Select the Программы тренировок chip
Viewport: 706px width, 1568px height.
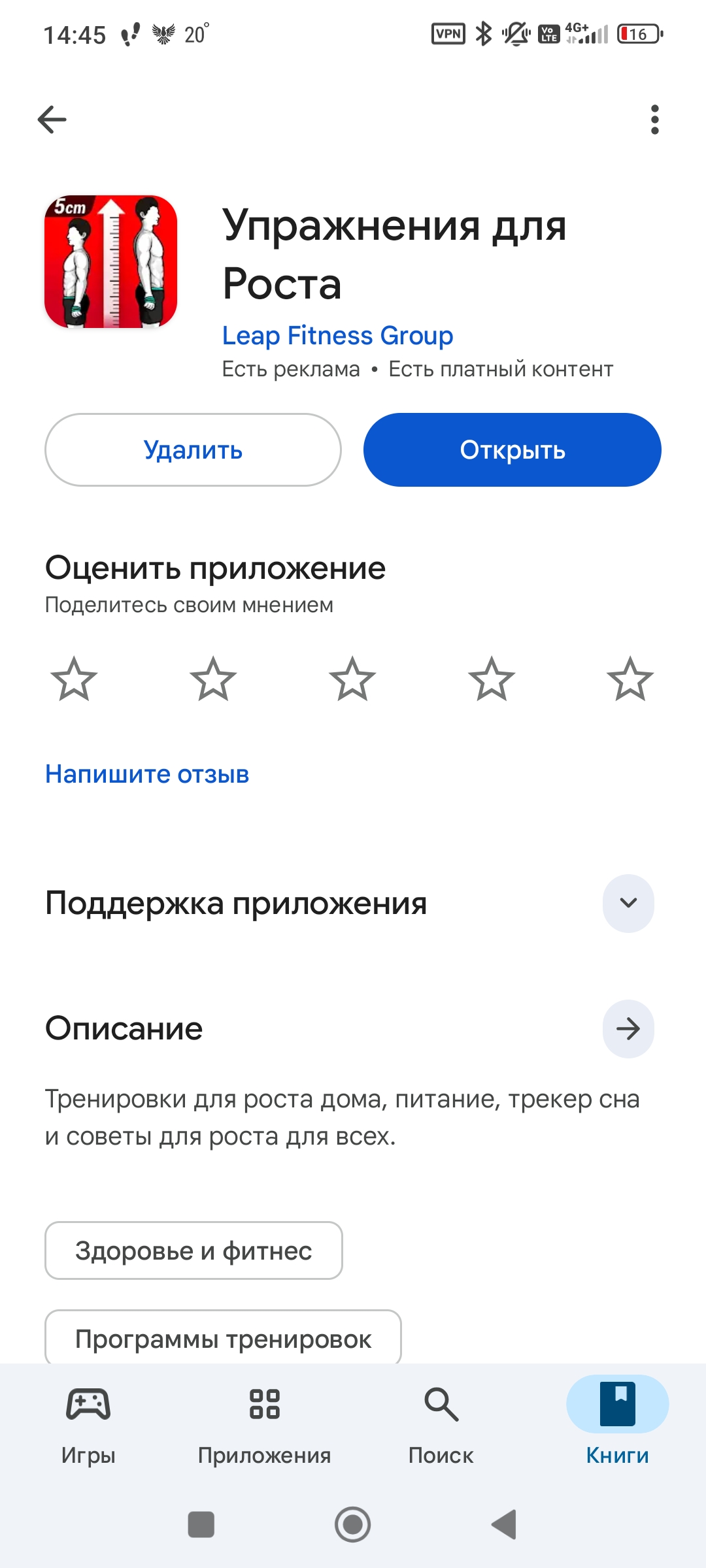(x=223, y=1338)
